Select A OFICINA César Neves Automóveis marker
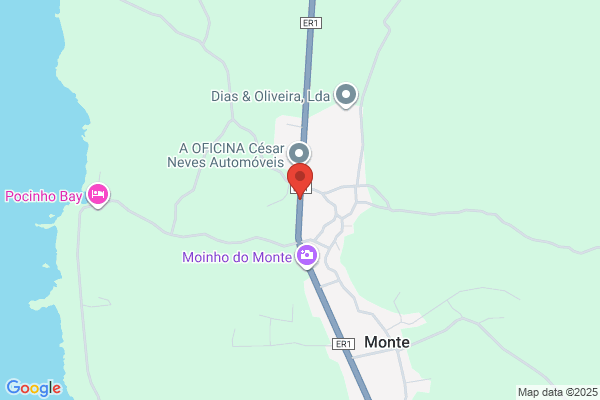600x400 pixels. 299,153
